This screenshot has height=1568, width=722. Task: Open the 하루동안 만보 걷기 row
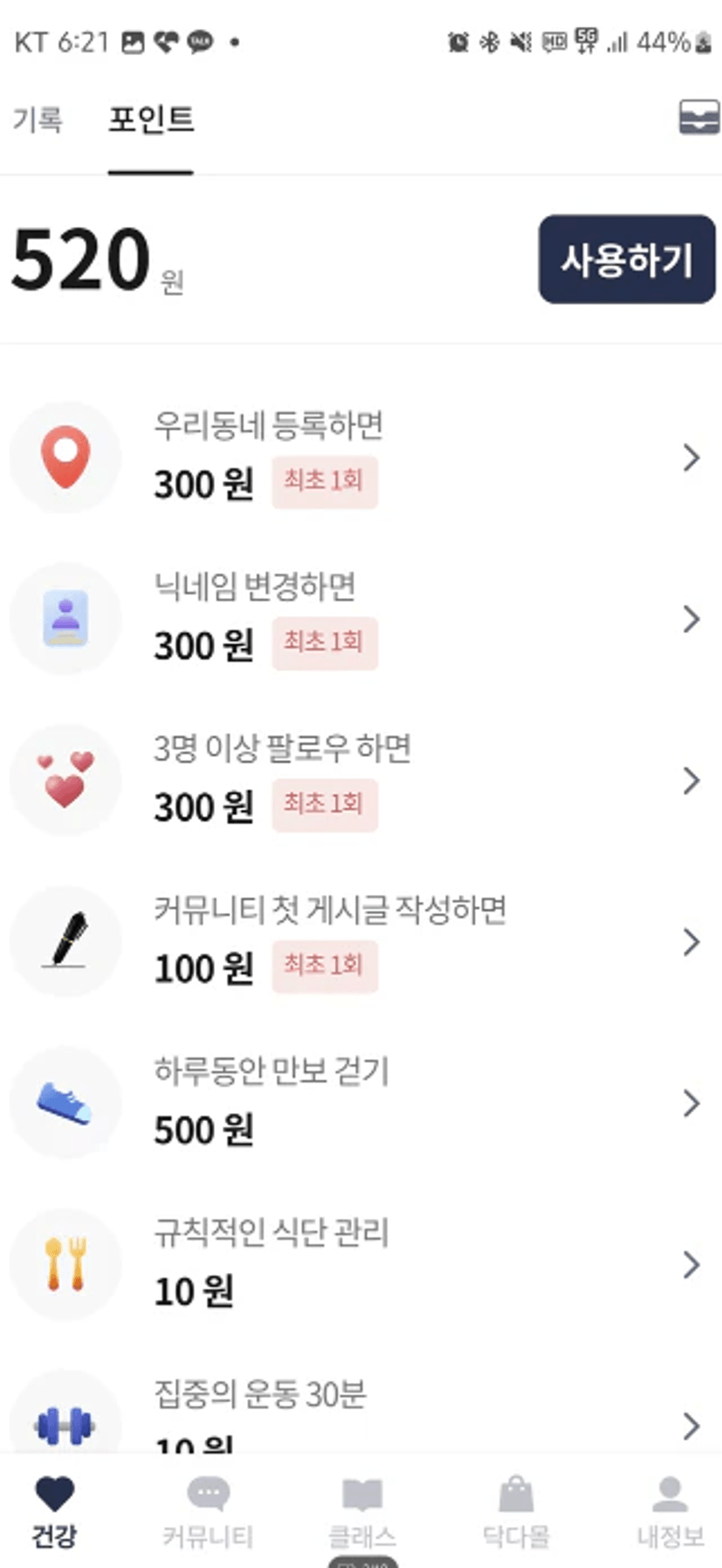pyautogui.click(x=361, y=1103)
